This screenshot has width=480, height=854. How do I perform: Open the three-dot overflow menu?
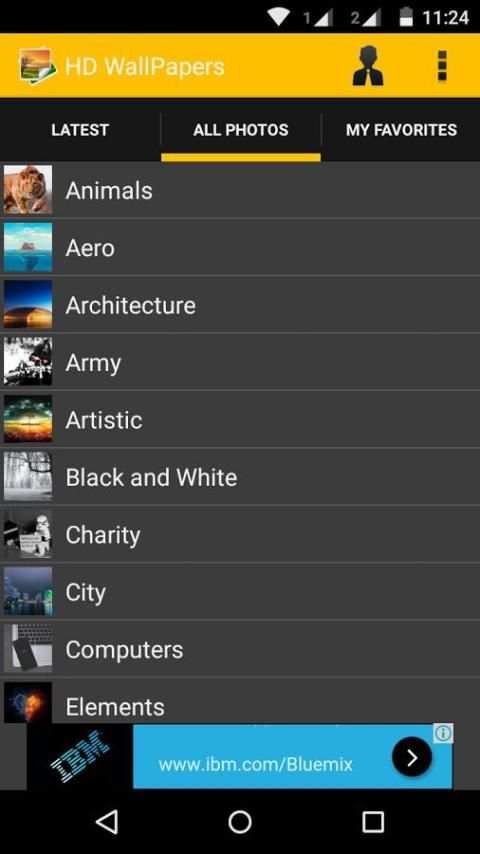tap(442, 66)
